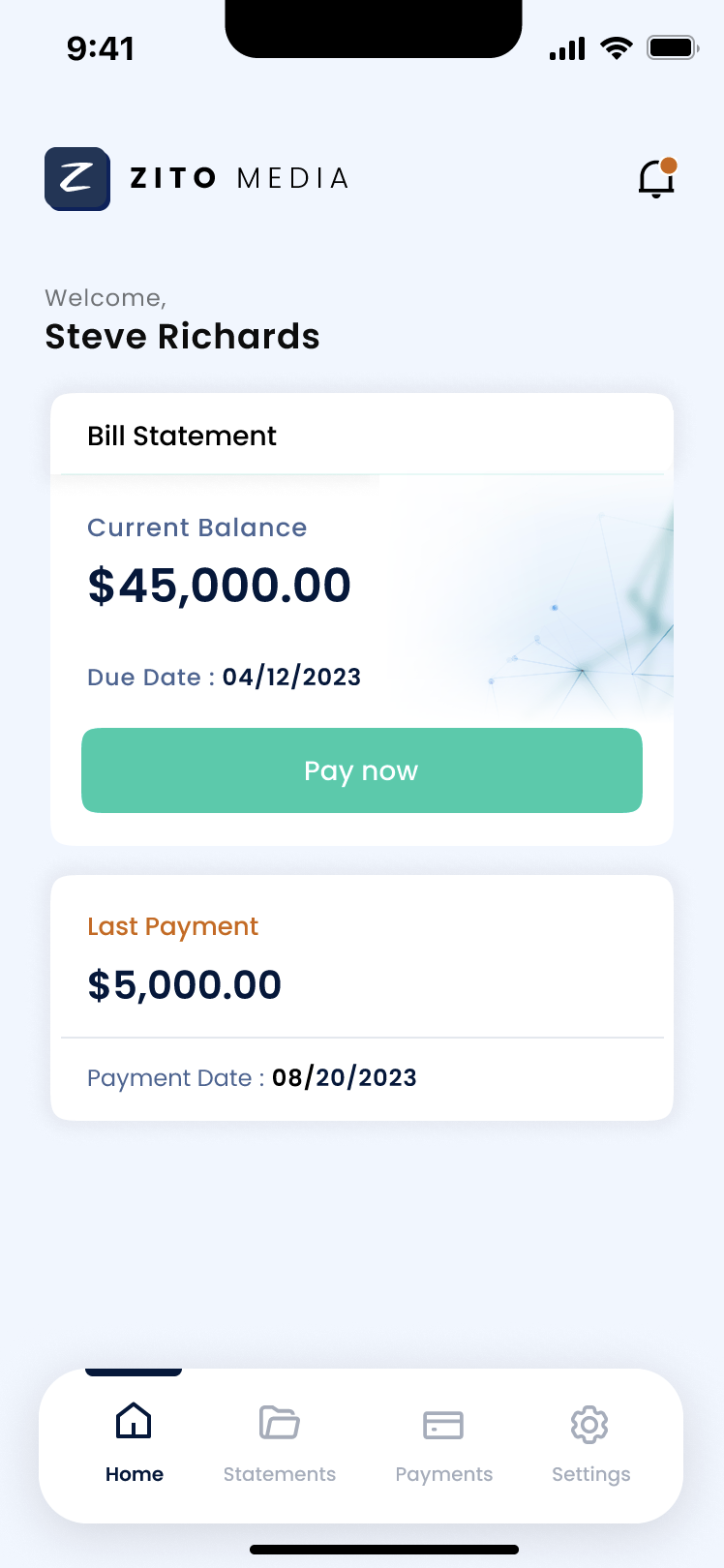The height and width of the screenshot is (1568, 724).
Task: Tap the battery status indicator
Action: (670, 46)
